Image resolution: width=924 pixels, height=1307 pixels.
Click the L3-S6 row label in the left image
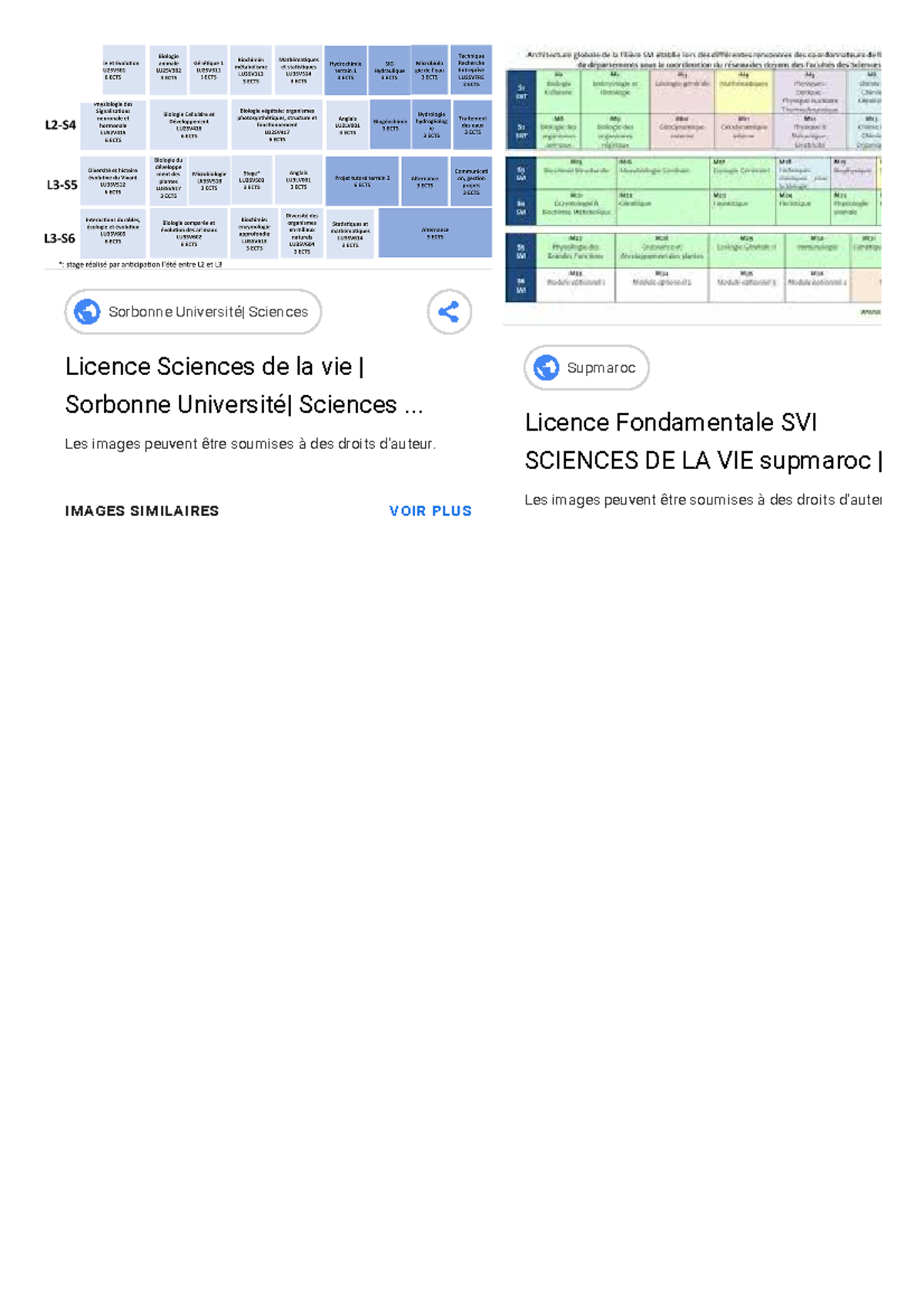coord(61,235)
